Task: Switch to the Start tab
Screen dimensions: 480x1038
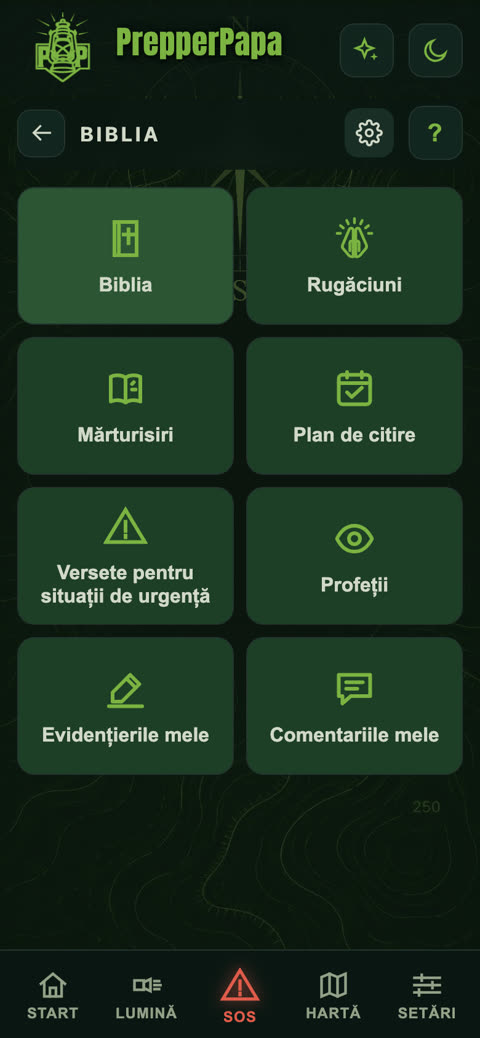Action: tap(52, 996)
